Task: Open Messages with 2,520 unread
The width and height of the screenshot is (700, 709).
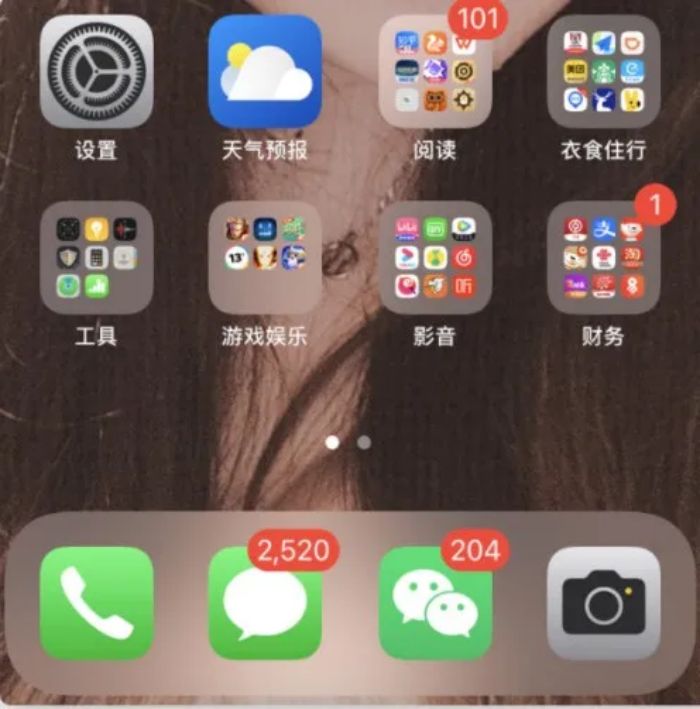Action: [265, 603]
